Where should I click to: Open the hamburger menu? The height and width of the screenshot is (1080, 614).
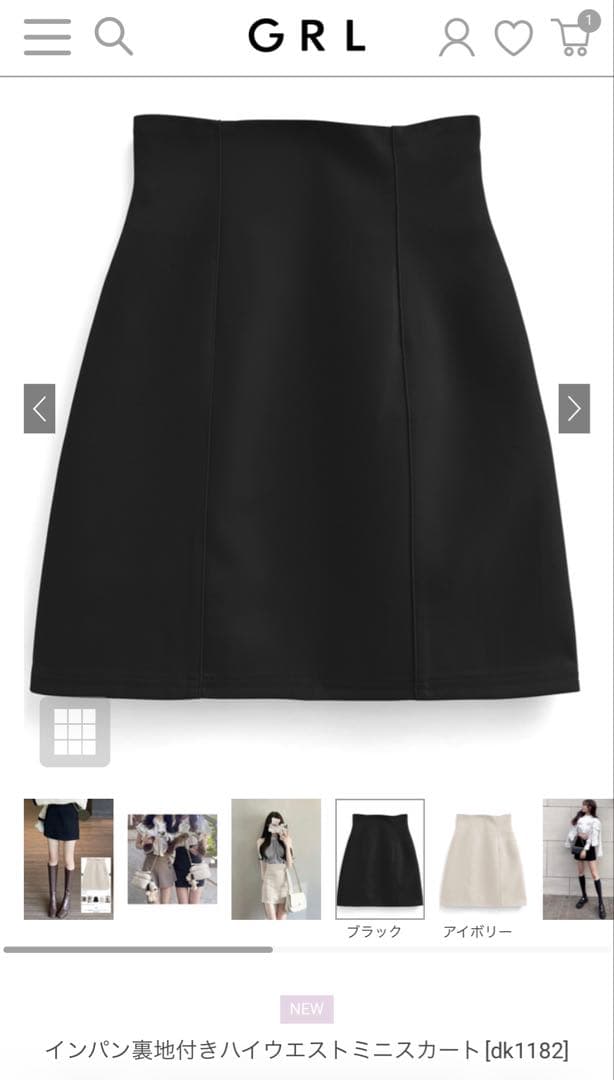coord(47,37)
